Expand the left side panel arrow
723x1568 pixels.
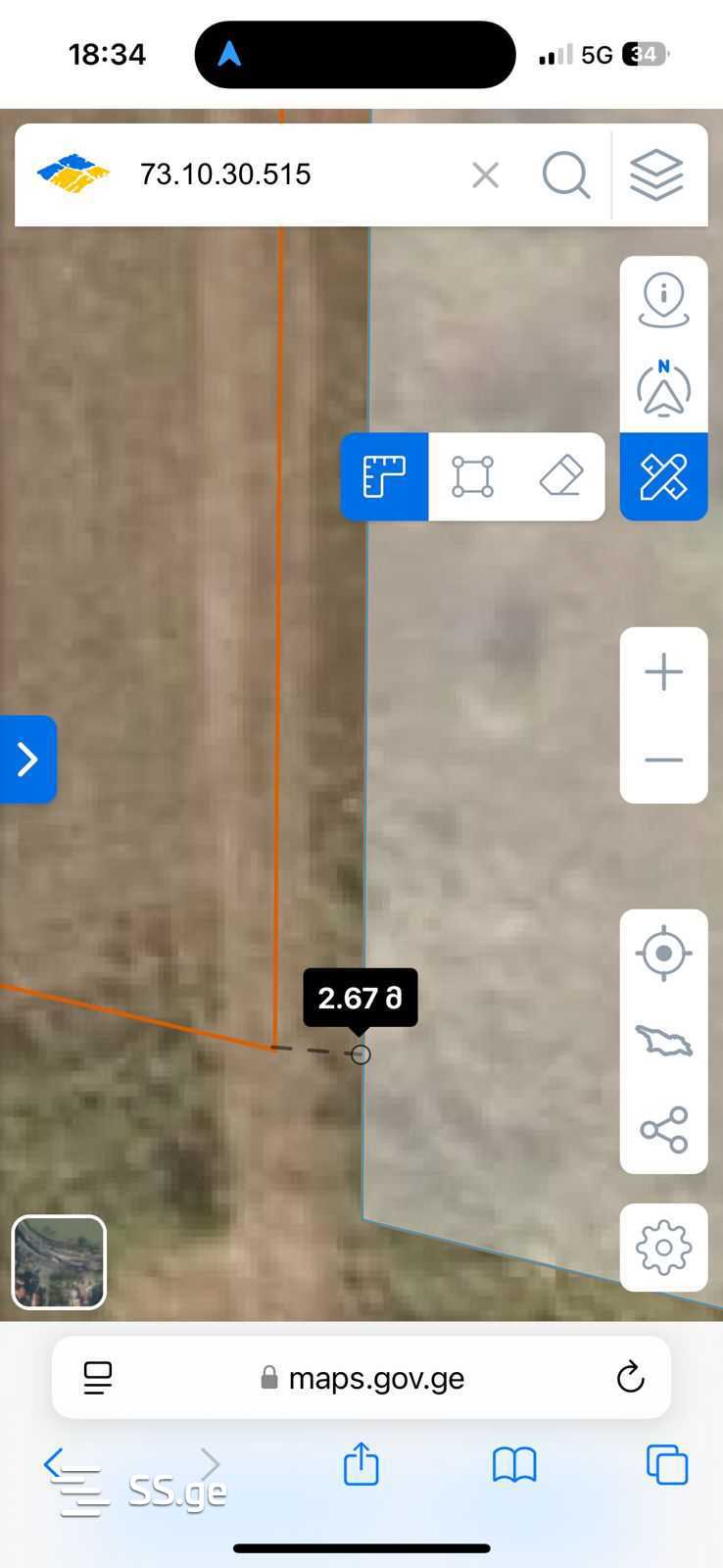(x=27, y=759)
